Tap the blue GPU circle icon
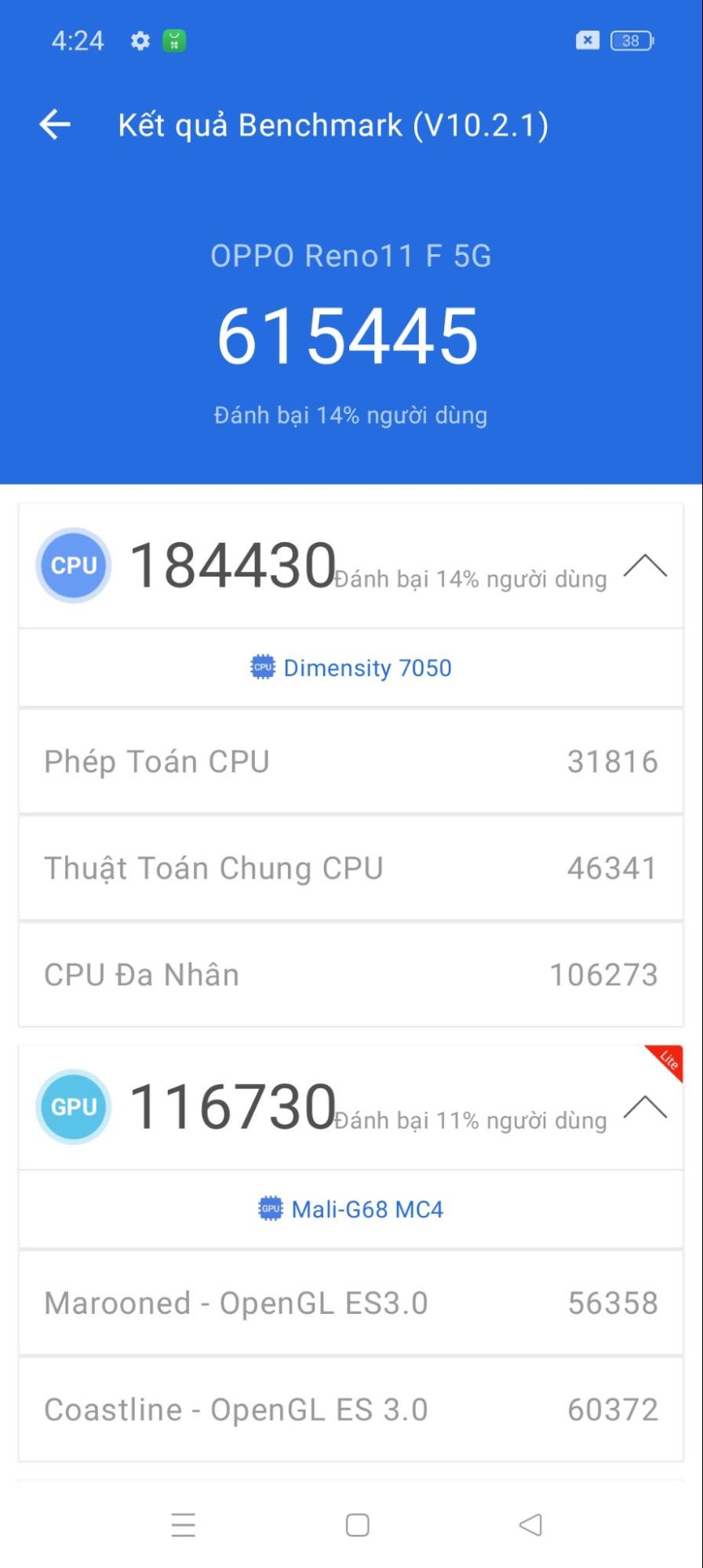 click(x=73, y=1107)
